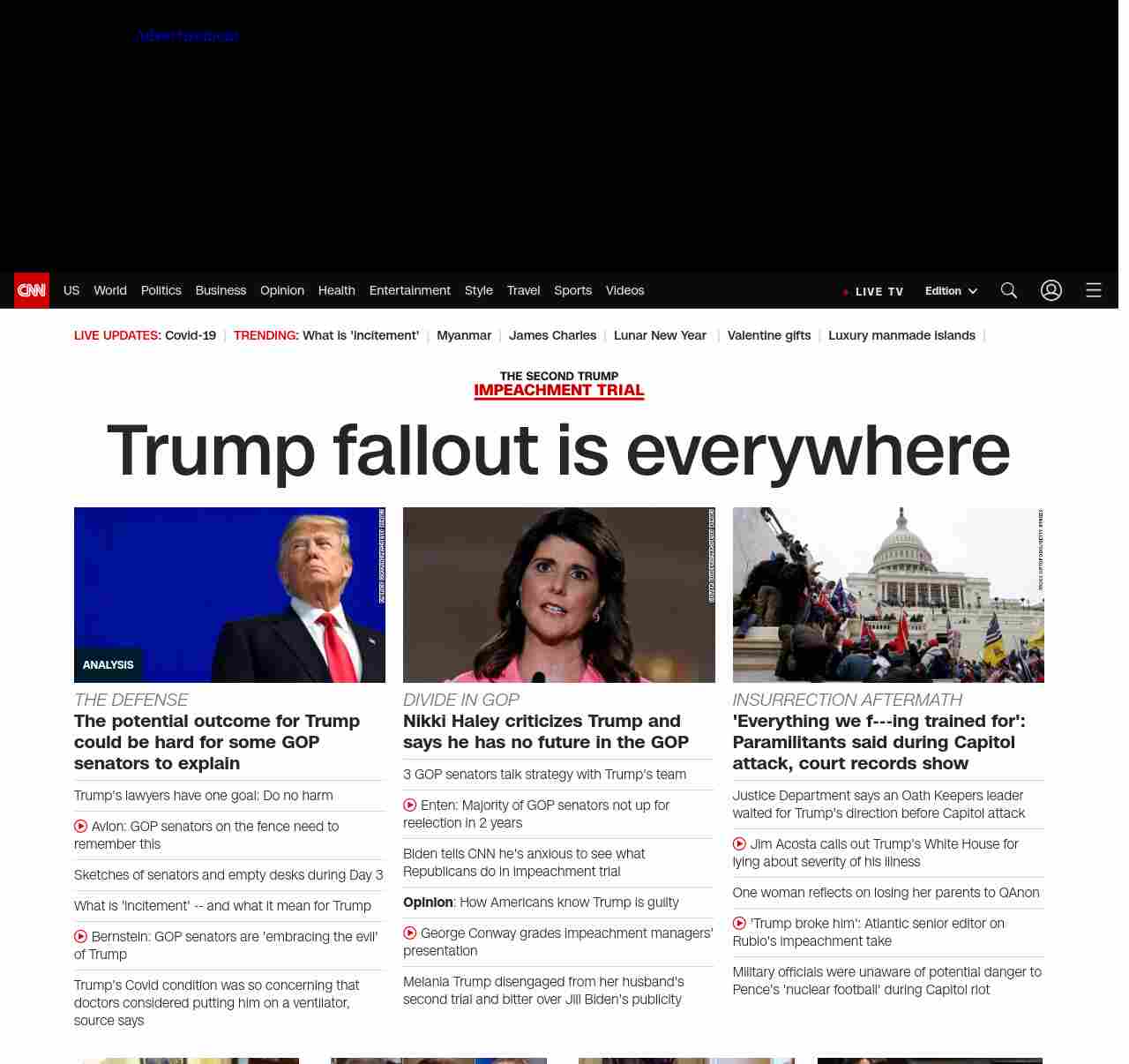Open trending topic Lunar New Year
1129x1064 pixels.
pos(660,335)
